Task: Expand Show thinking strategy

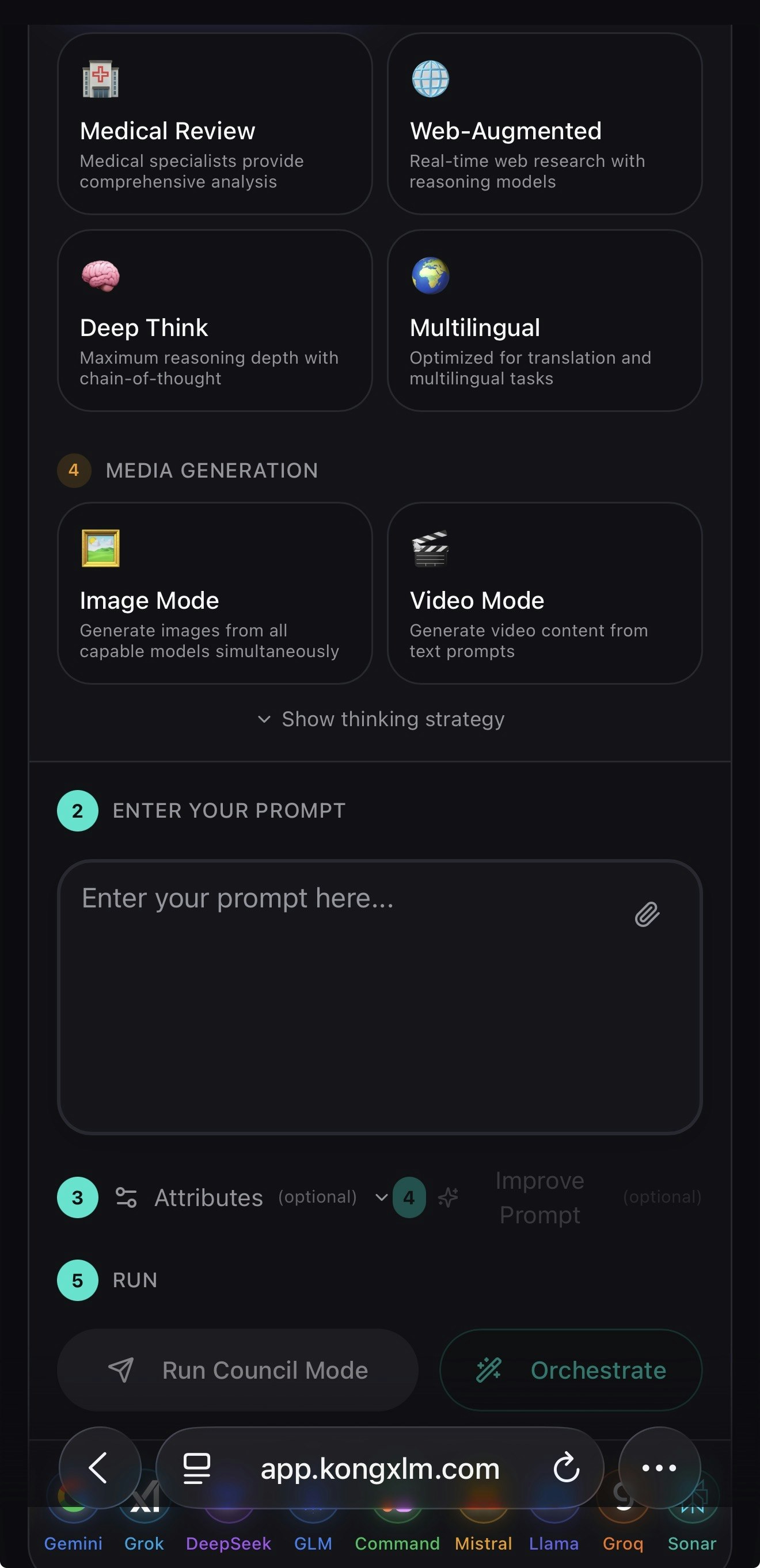Action: tap(379, 719)
